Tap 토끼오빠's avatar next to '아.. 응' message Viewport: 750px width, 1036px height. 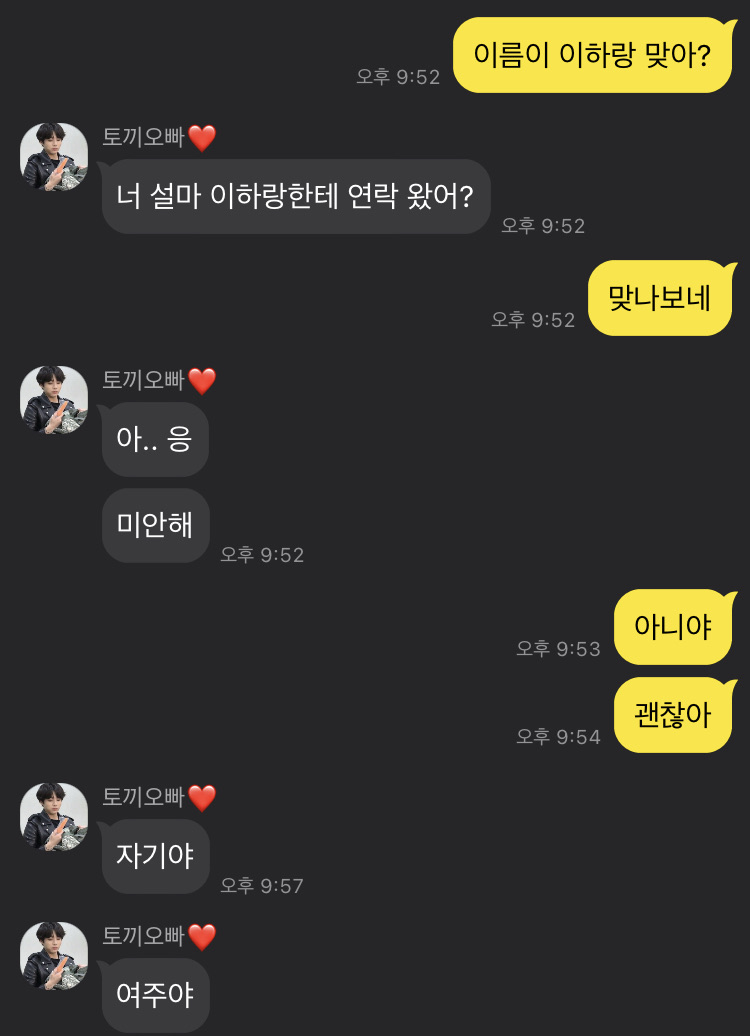pyautogui.click(x=54, y=400)
